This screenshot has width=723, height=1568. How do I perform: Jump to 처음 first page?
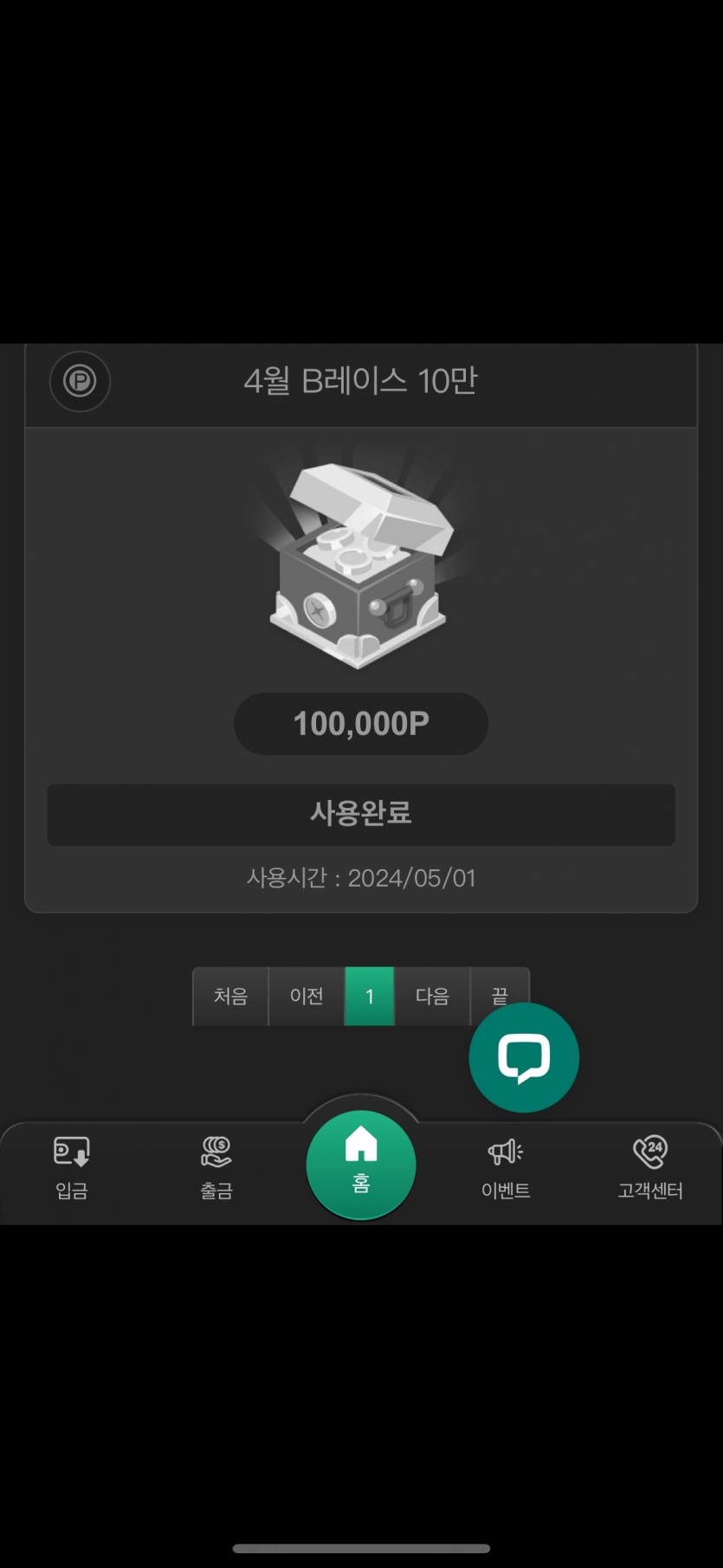tap(230, 997)
